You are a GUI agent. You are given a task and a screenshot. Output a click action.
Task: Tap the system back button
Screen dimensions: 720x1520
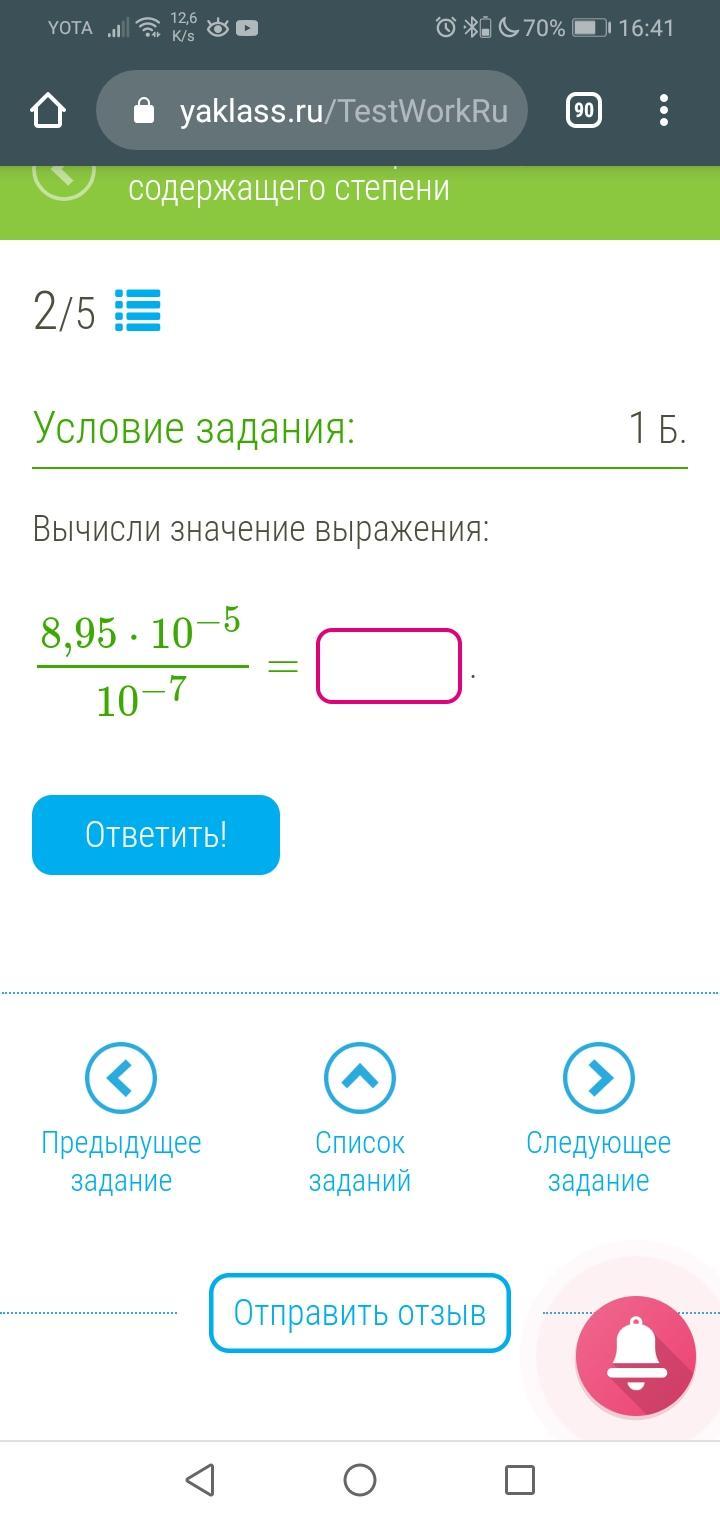tap(200, 1480)
